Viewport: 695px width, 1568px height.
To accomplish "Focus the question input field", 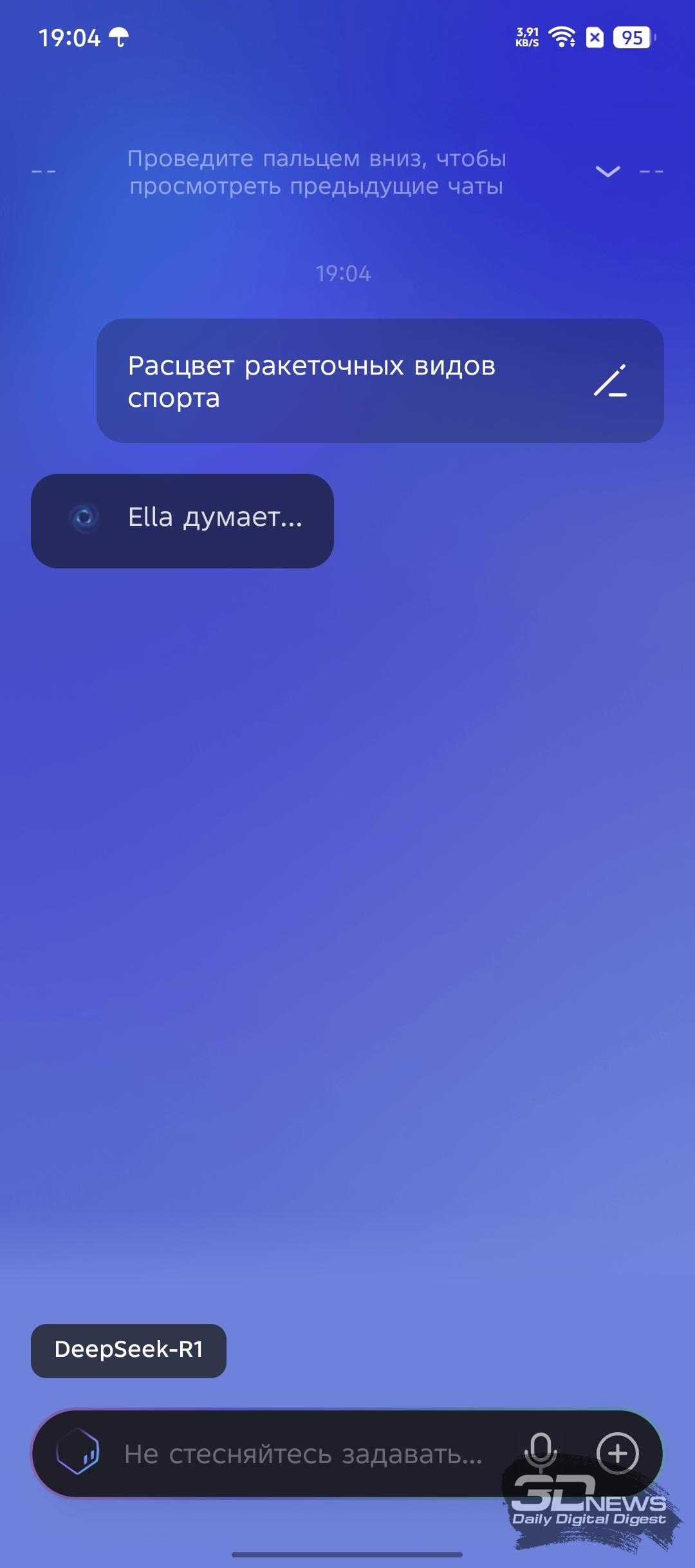I will point(302,1453).
